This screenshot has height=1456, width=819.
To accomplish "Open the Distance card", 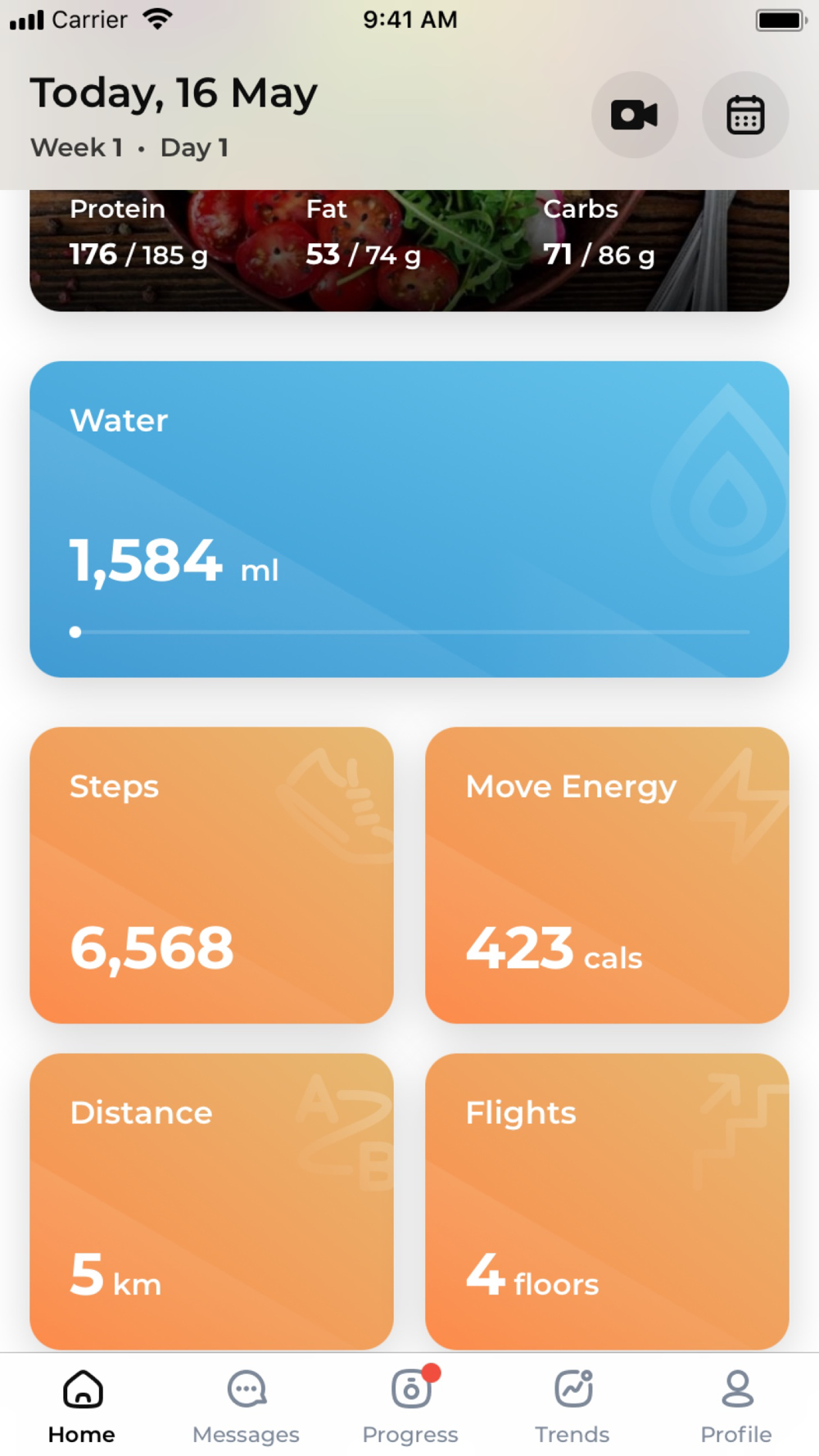I will tap(211, 1201).
